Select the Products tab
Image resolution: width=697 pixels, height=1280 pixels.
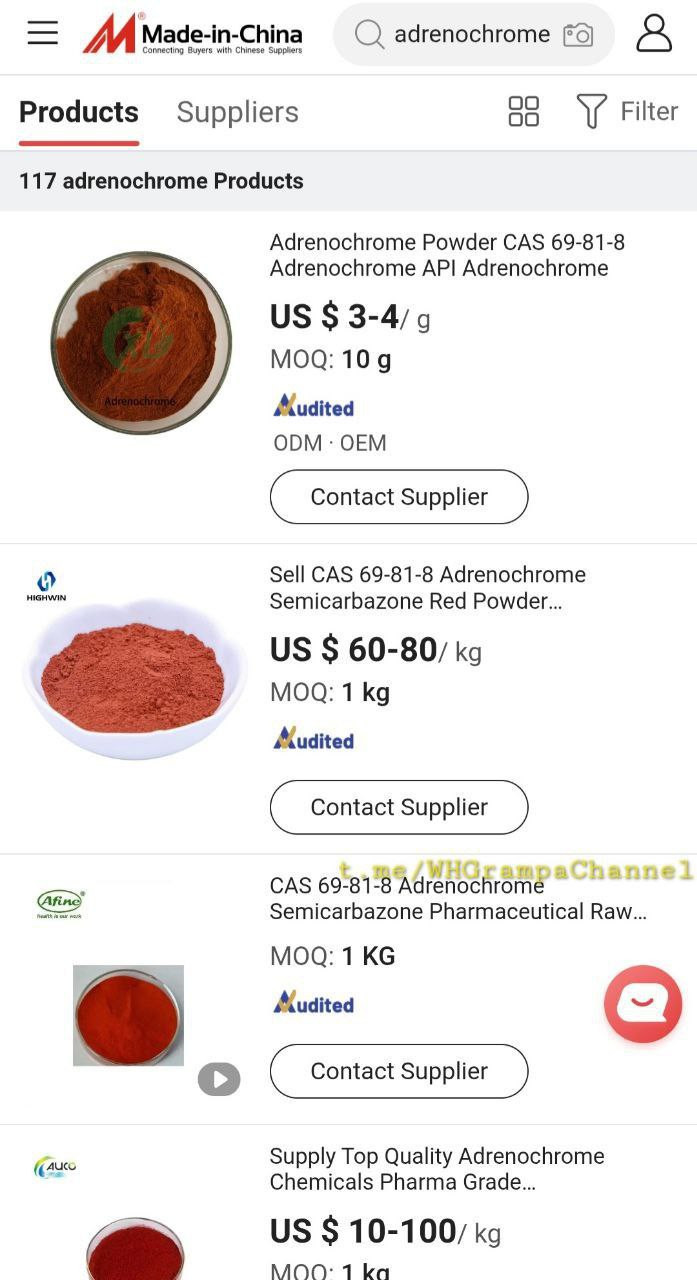point(79,112)
